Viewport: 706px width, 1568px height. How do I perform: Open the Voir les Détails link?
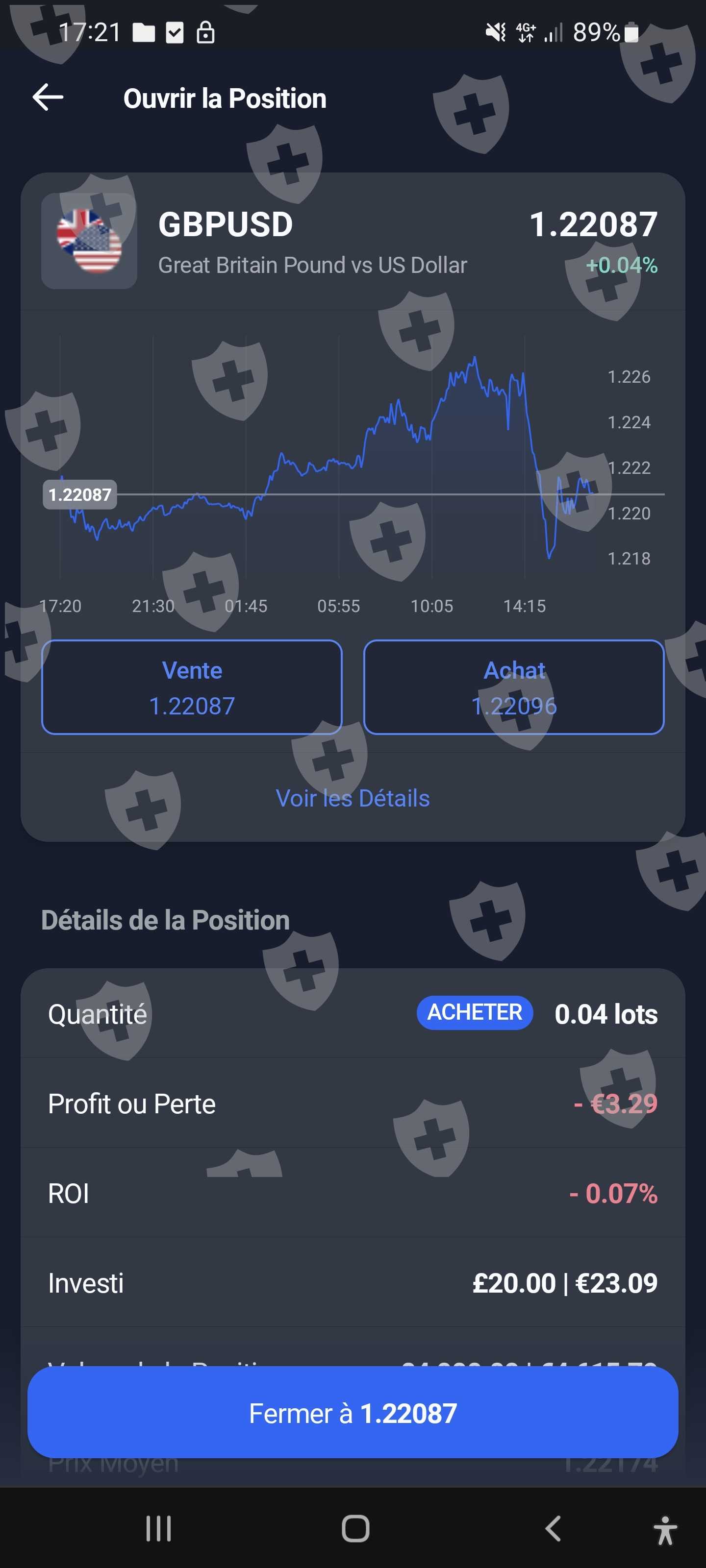(x=353, y=798)
